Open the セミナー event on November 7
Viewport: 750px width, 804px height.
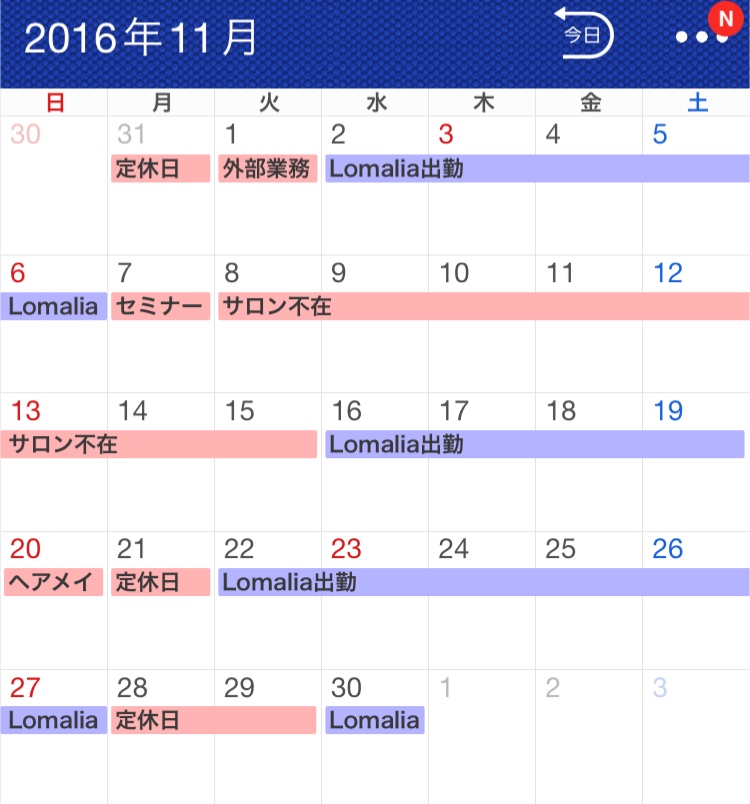(x=160, y=307)
